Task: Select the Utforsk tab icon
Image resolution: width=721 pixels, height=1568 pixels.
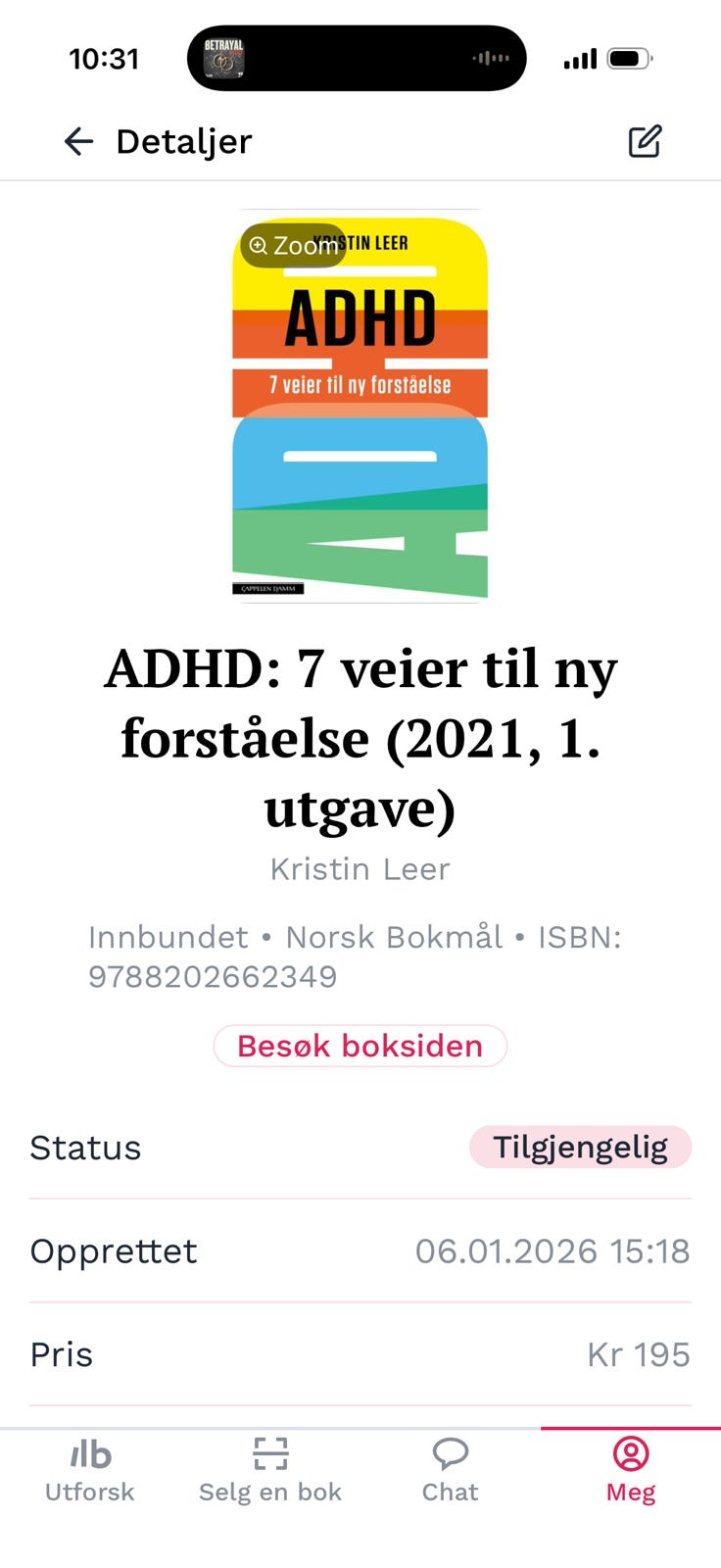Action: [x=89, y=1454]
